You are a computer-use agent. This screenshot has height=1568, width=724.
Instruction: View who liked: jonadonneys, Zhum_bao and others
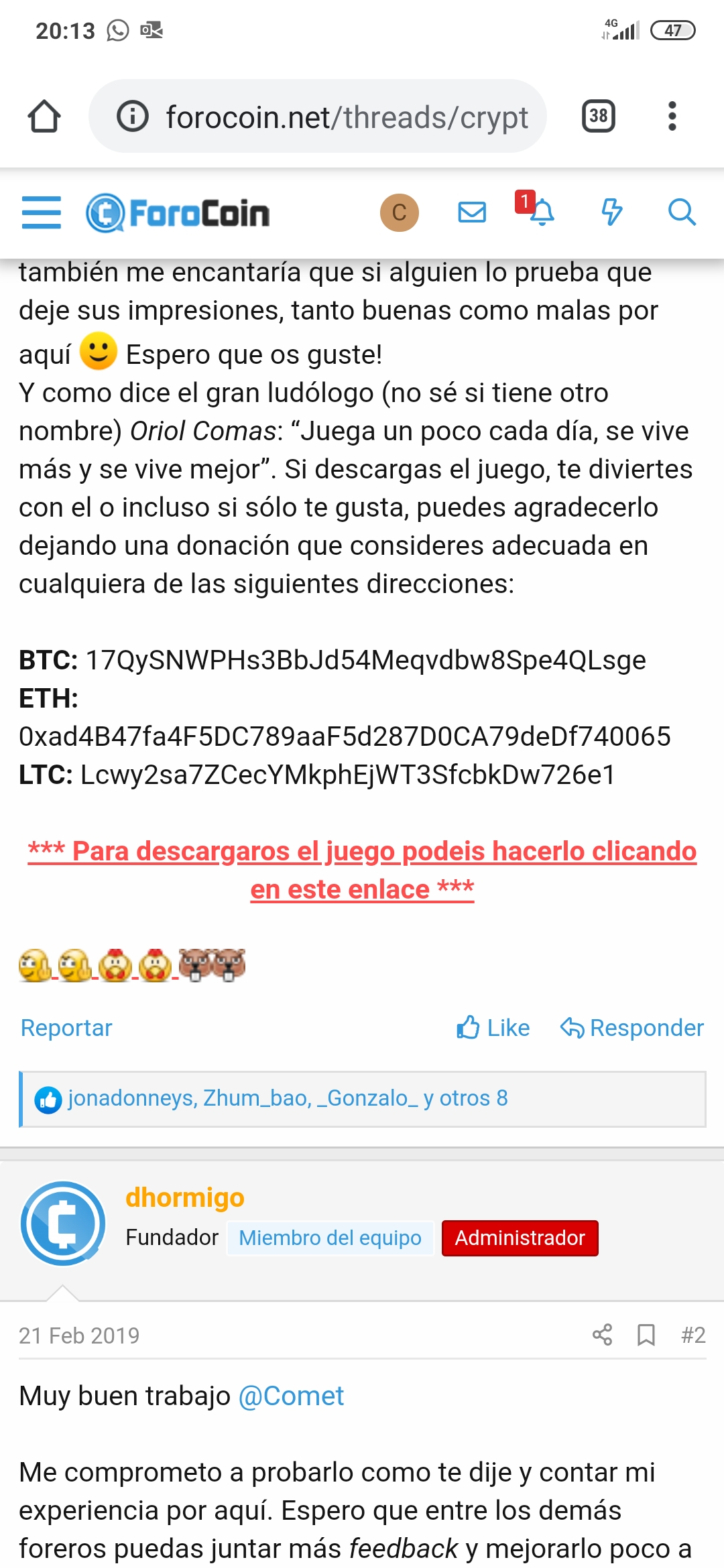[x=288, y=1098]
